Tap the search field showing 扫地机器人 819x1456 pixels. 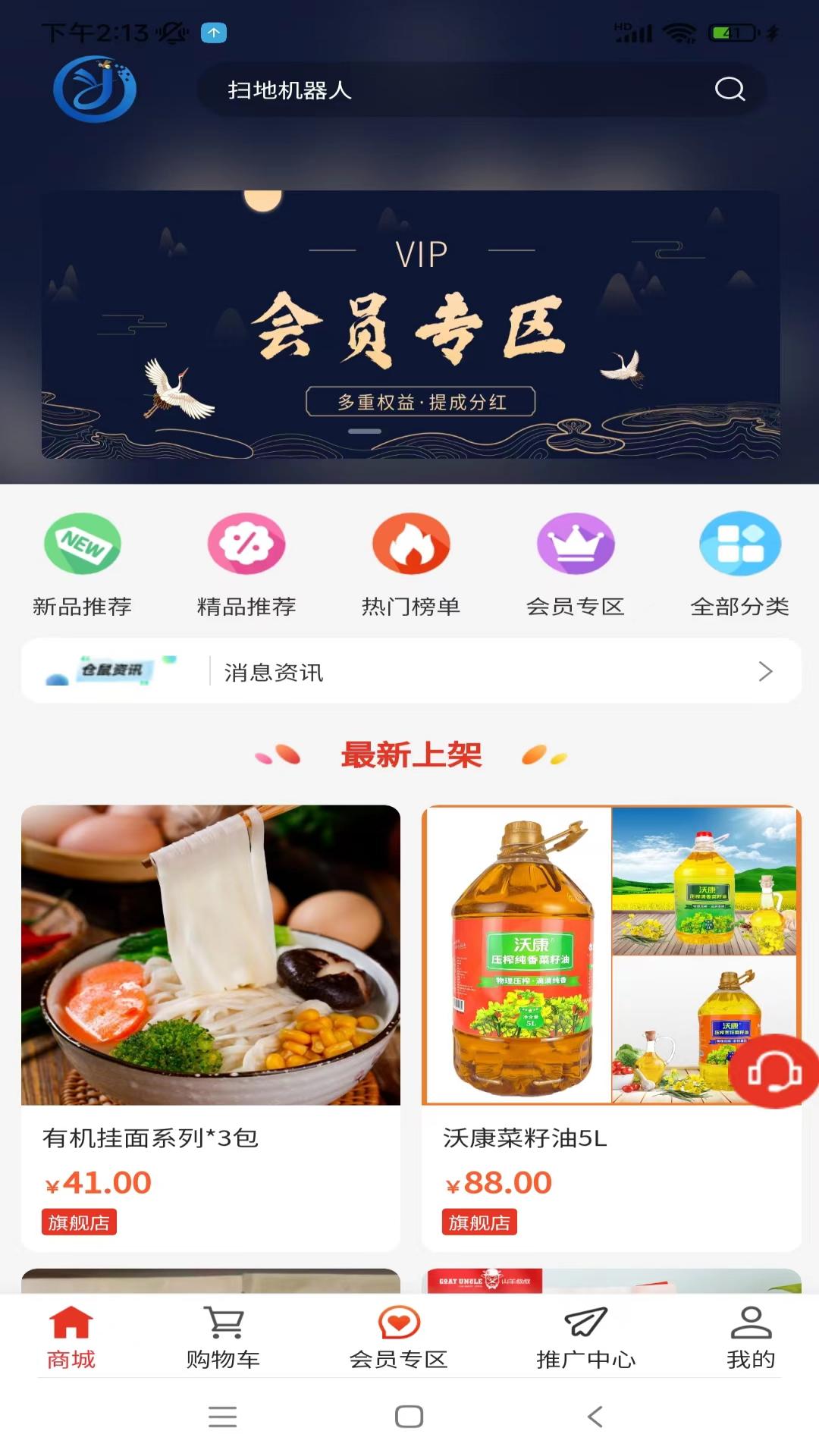coord(455,90)
